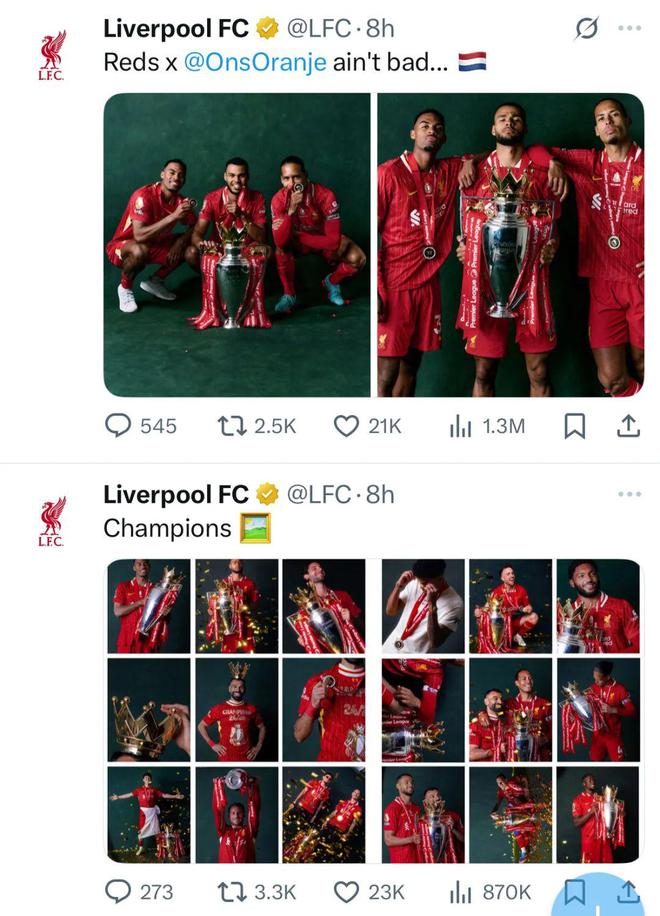660x916 pixels.
Task: Reply to the post with 273 comments
Action: [119, 891]
